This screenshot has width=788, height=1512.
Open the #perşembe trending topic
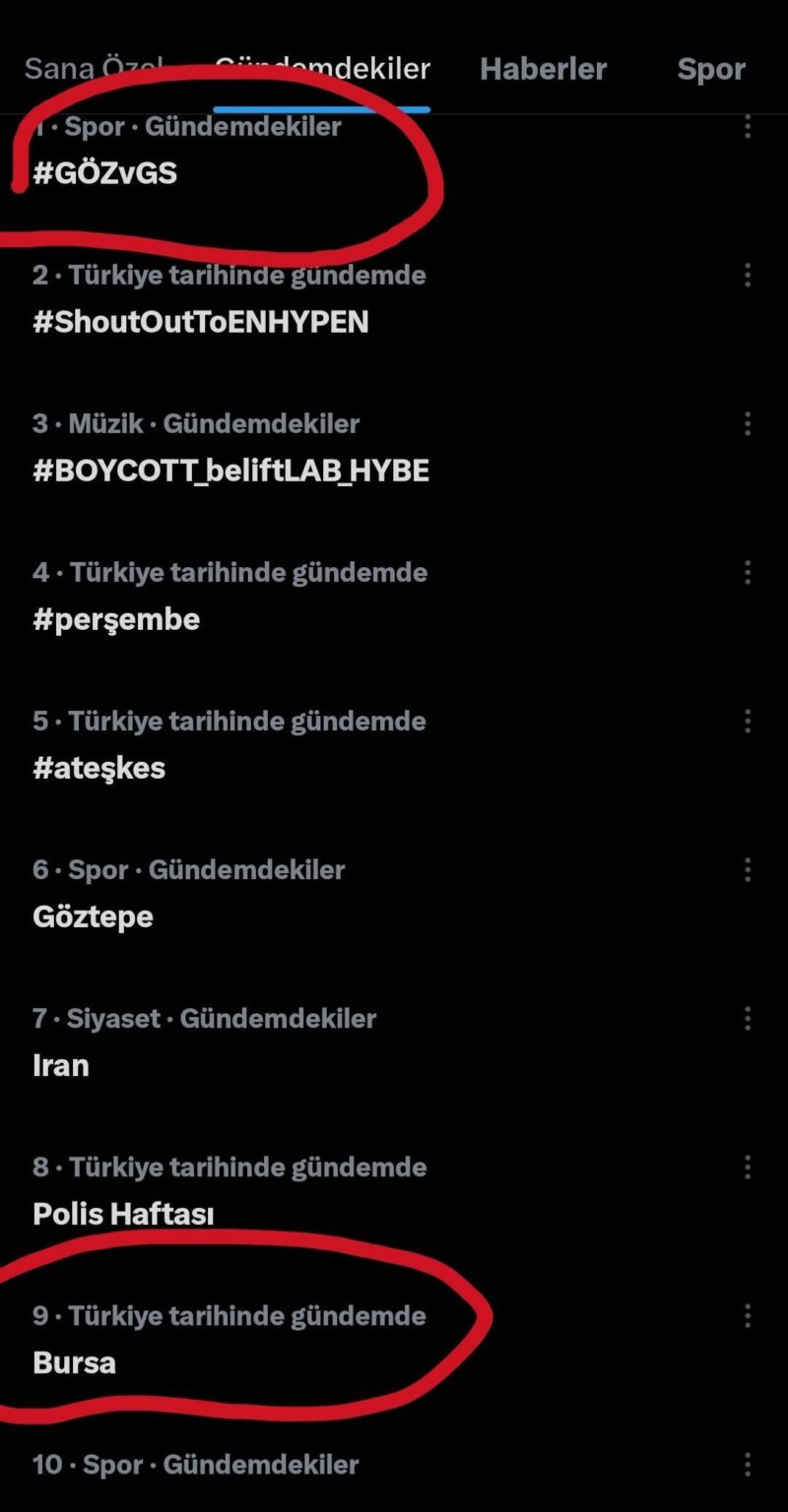(116, 619)
